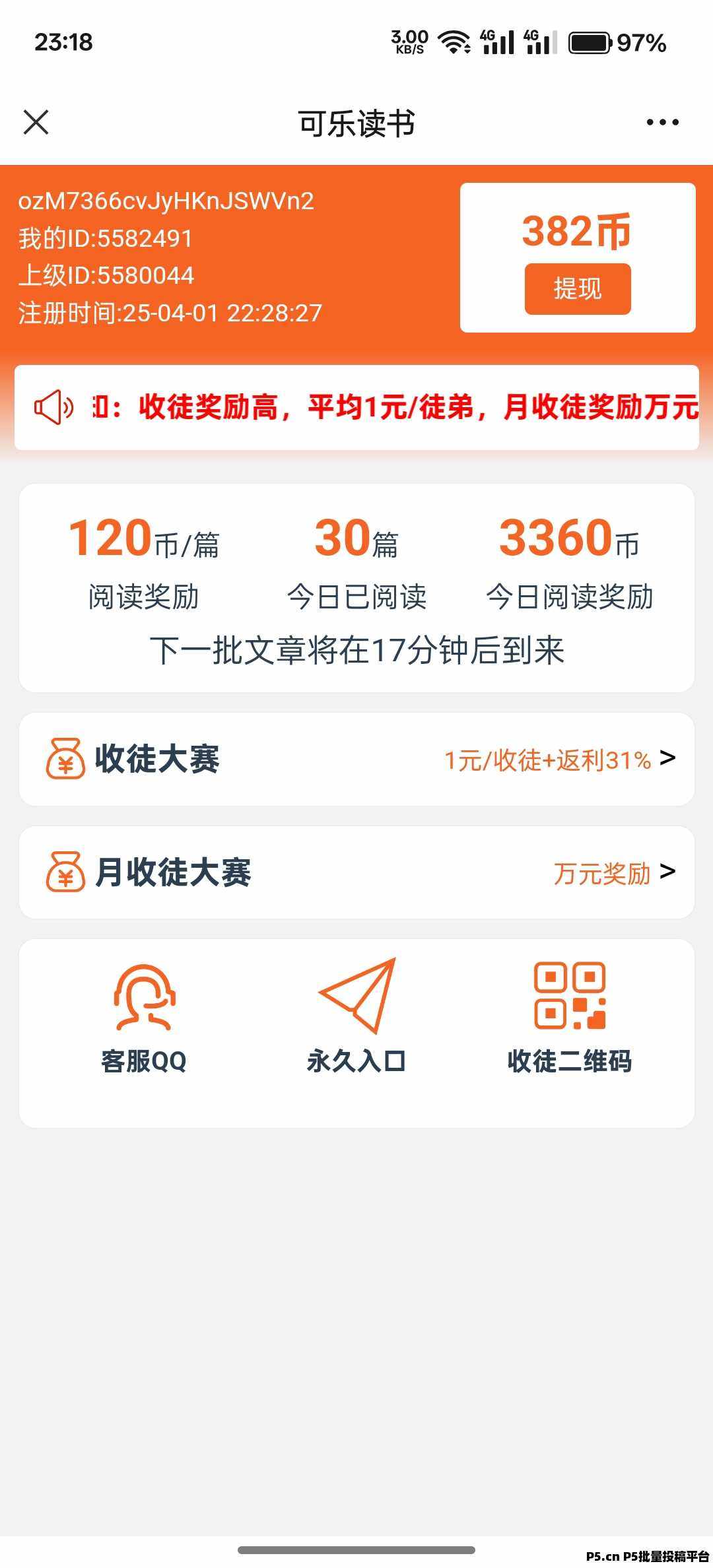The image size is (713, 1568).
Task: Tap the speaker icon in the announcement banner
Action: (54, 408)
